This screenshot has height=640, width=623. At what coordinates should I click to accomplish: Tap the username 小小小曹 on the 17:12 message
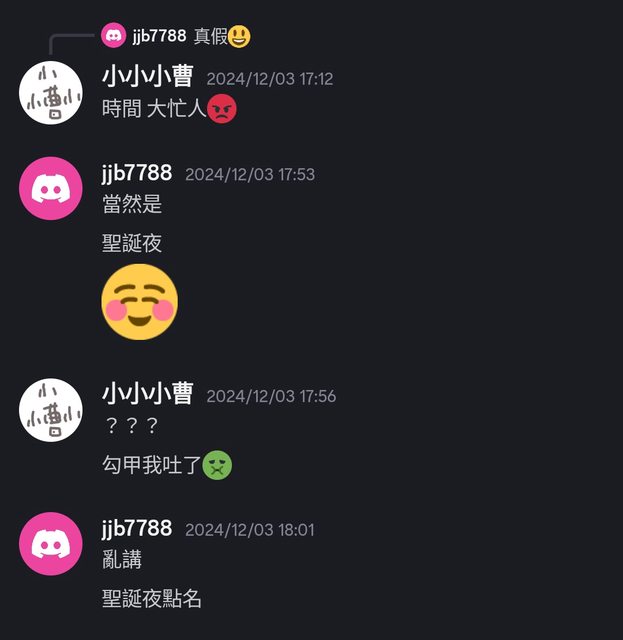pos(147,77)
